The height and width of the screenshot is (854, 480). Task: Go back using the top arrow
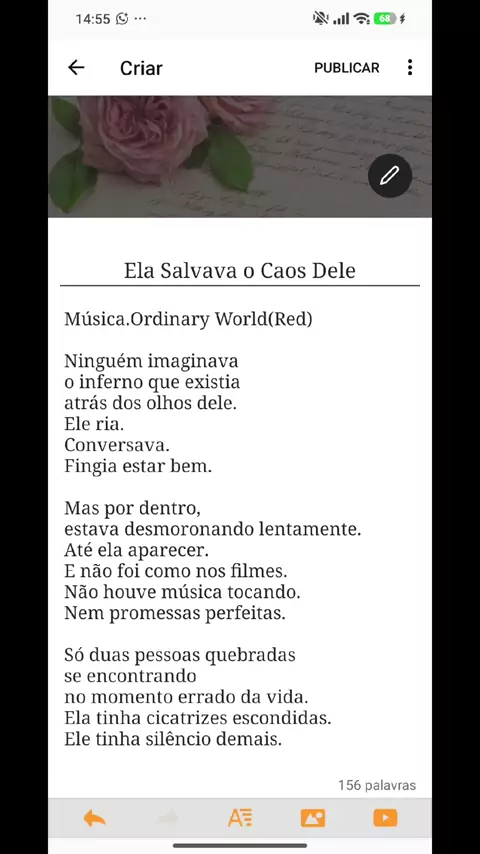click(76, 68)
